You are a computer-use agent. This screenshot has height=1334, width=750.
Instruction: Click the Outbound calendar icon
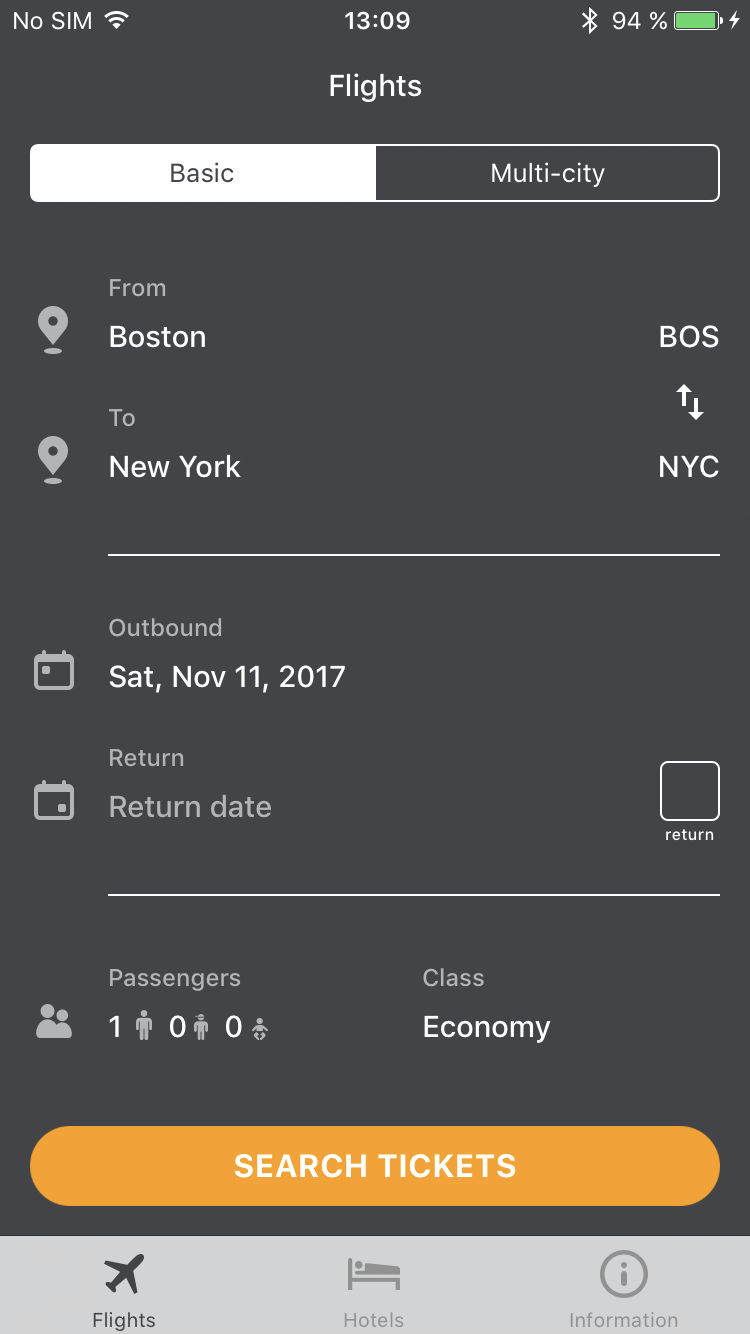[x=52, y=670]
